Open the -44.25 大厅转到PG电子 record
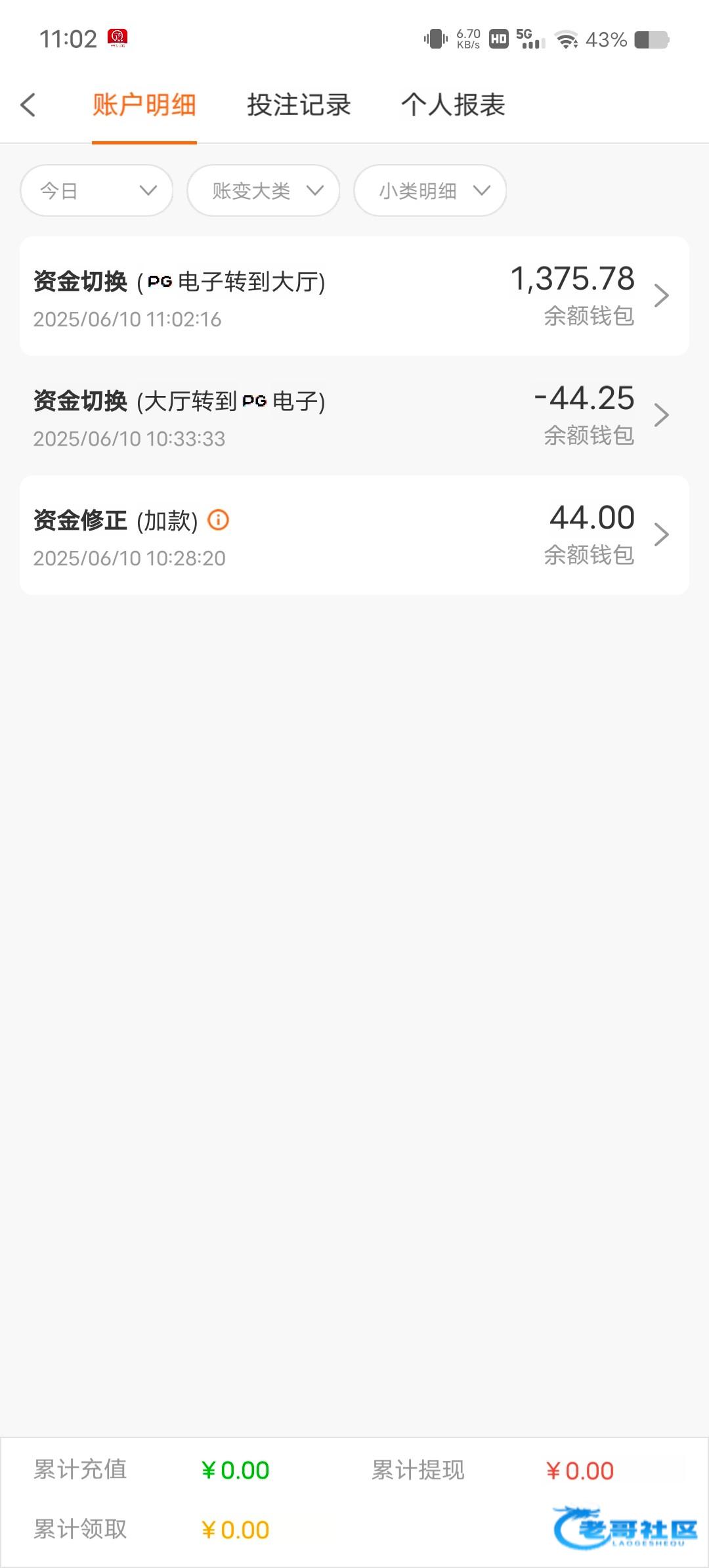Viewport: 709px width, 1568px height. coord(354,416)
